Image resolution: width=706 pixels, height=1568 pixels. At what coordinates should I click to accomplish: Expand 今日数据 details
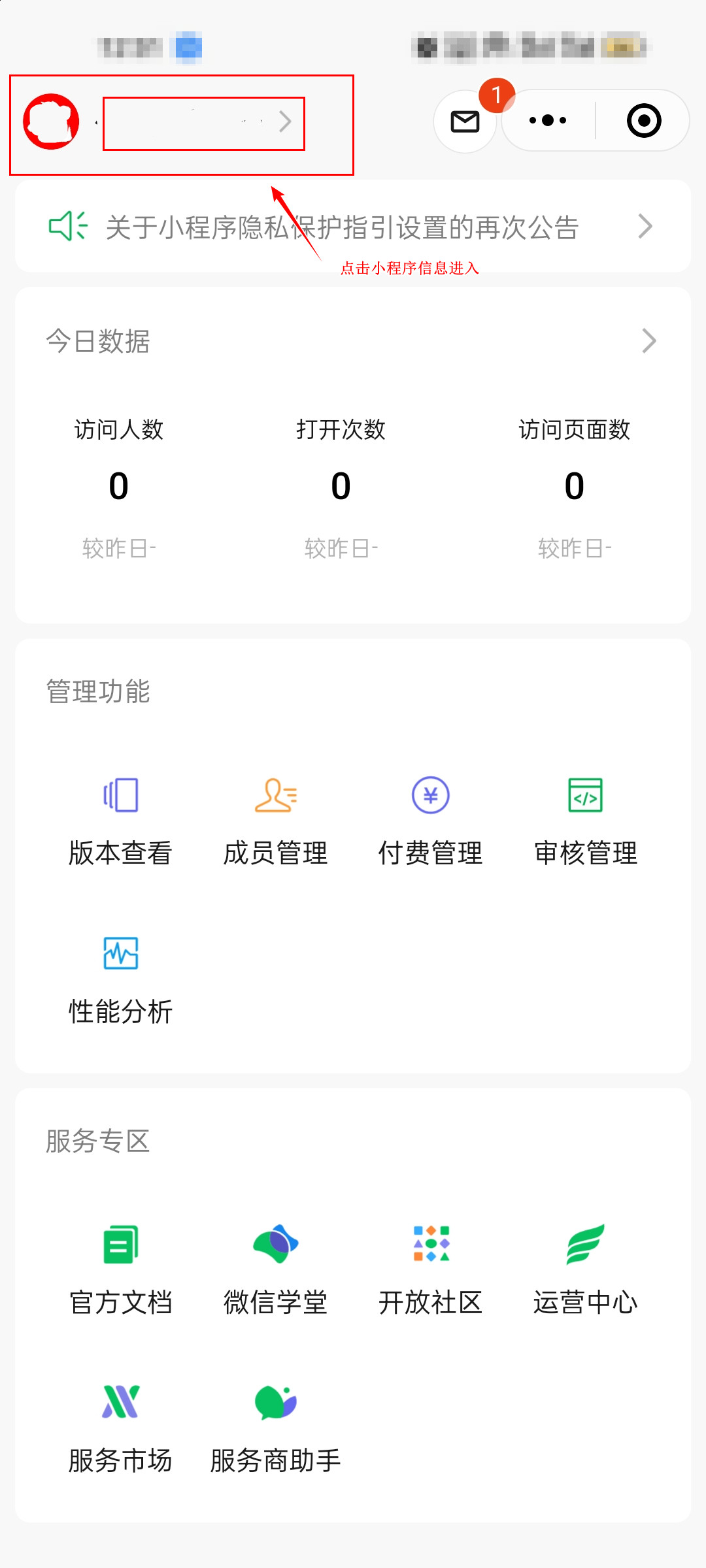pyautogui.click(x=648, y=340)
